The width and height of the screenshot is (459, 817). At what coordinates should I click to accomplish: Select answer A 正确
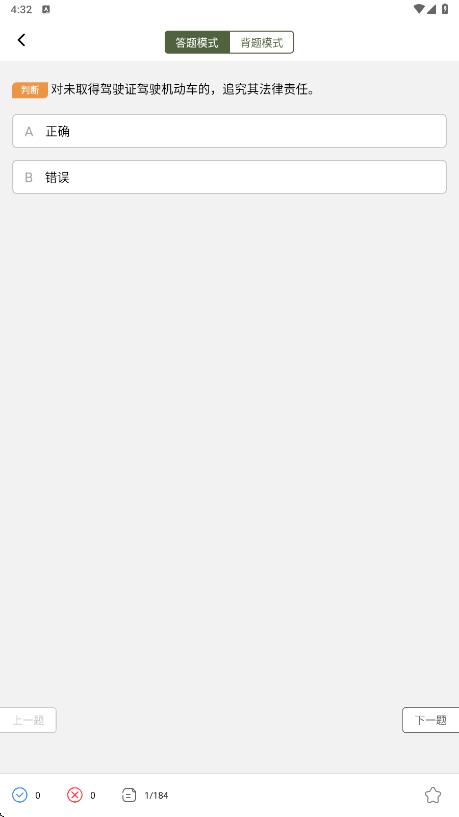[229, 131]
